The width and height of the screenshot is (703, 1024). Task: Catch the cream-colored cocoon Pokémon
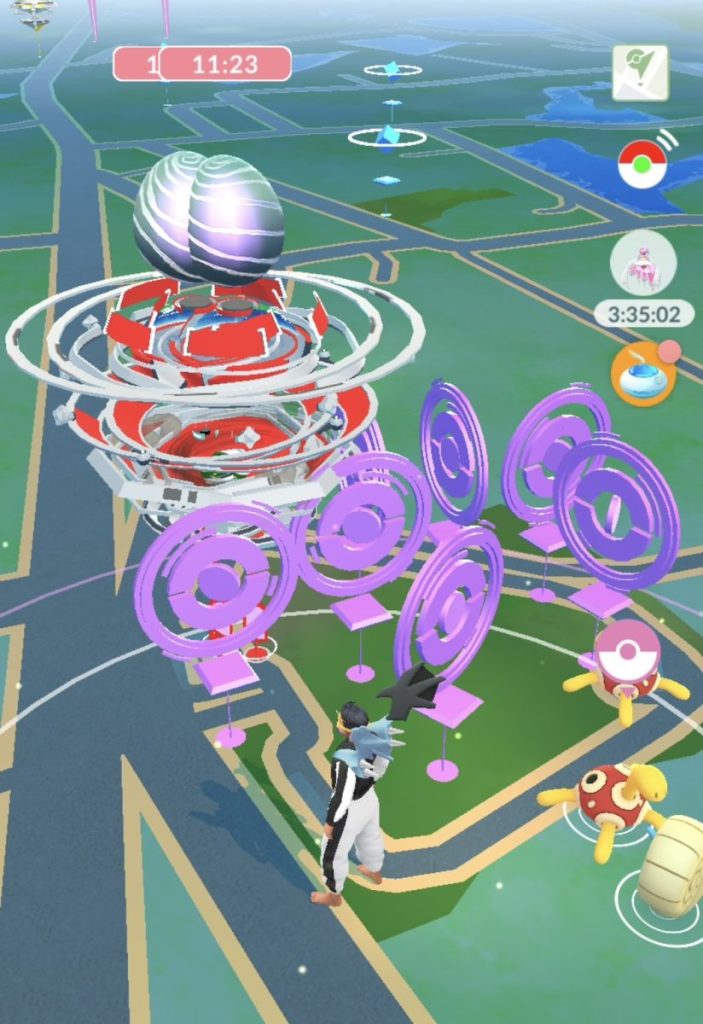point(673,864)
